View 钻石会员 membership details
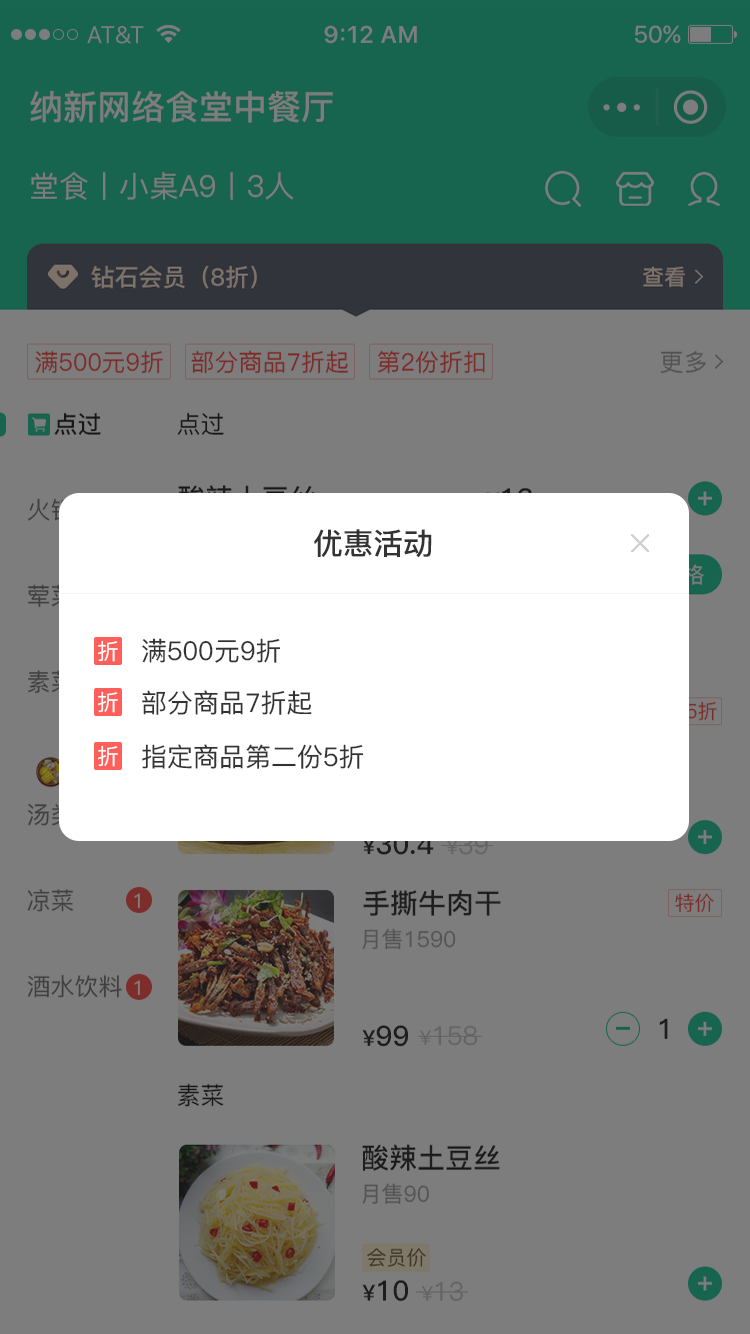This screenshot has height=1334, width=750. point(673,277)
